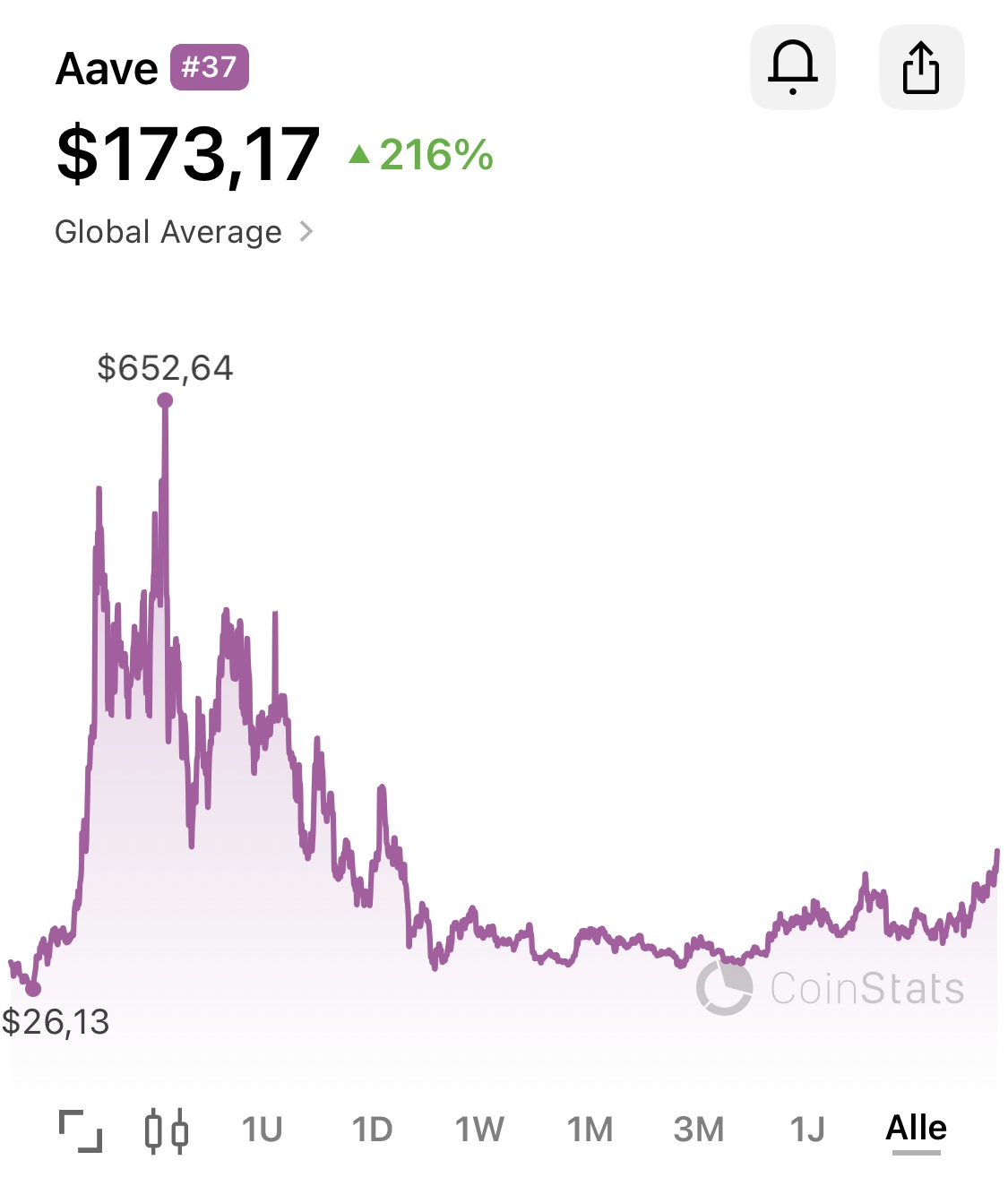Expand the chart to fullscreen
This screenshot has width=1008, height=1203.
coord(81,1130)
